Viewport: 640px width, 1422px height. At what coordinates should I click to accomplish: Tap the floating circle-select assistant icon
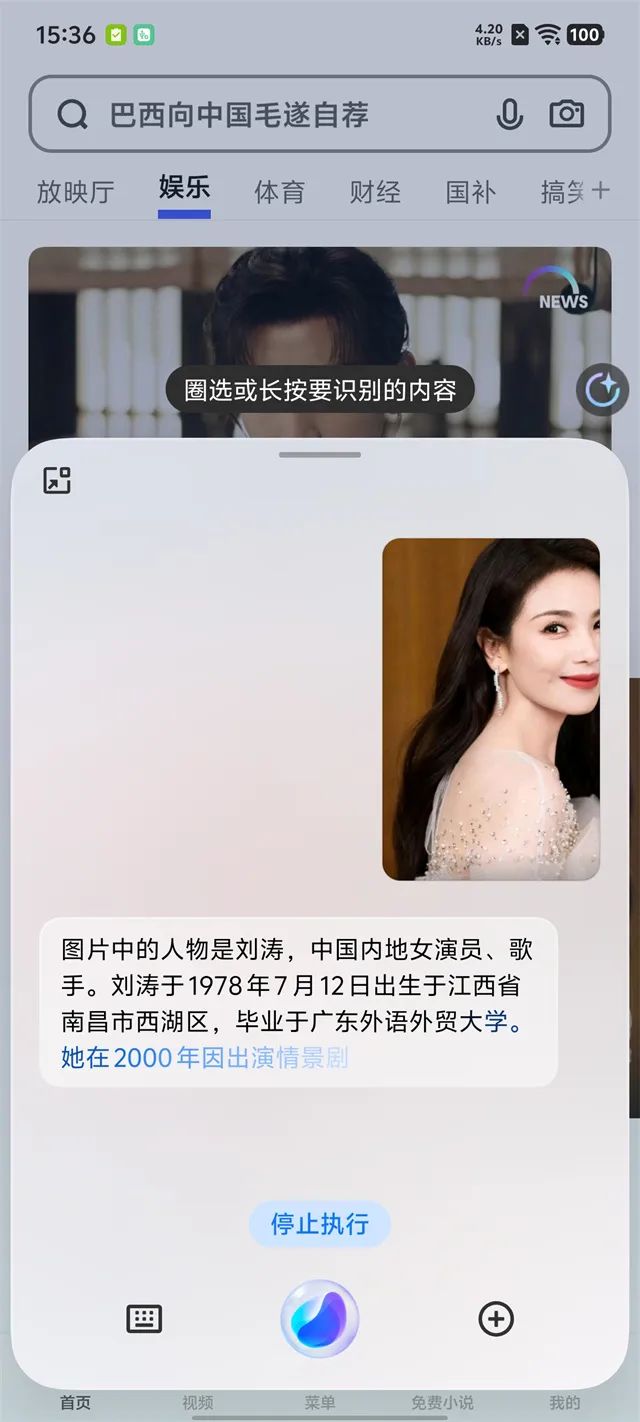602,390
